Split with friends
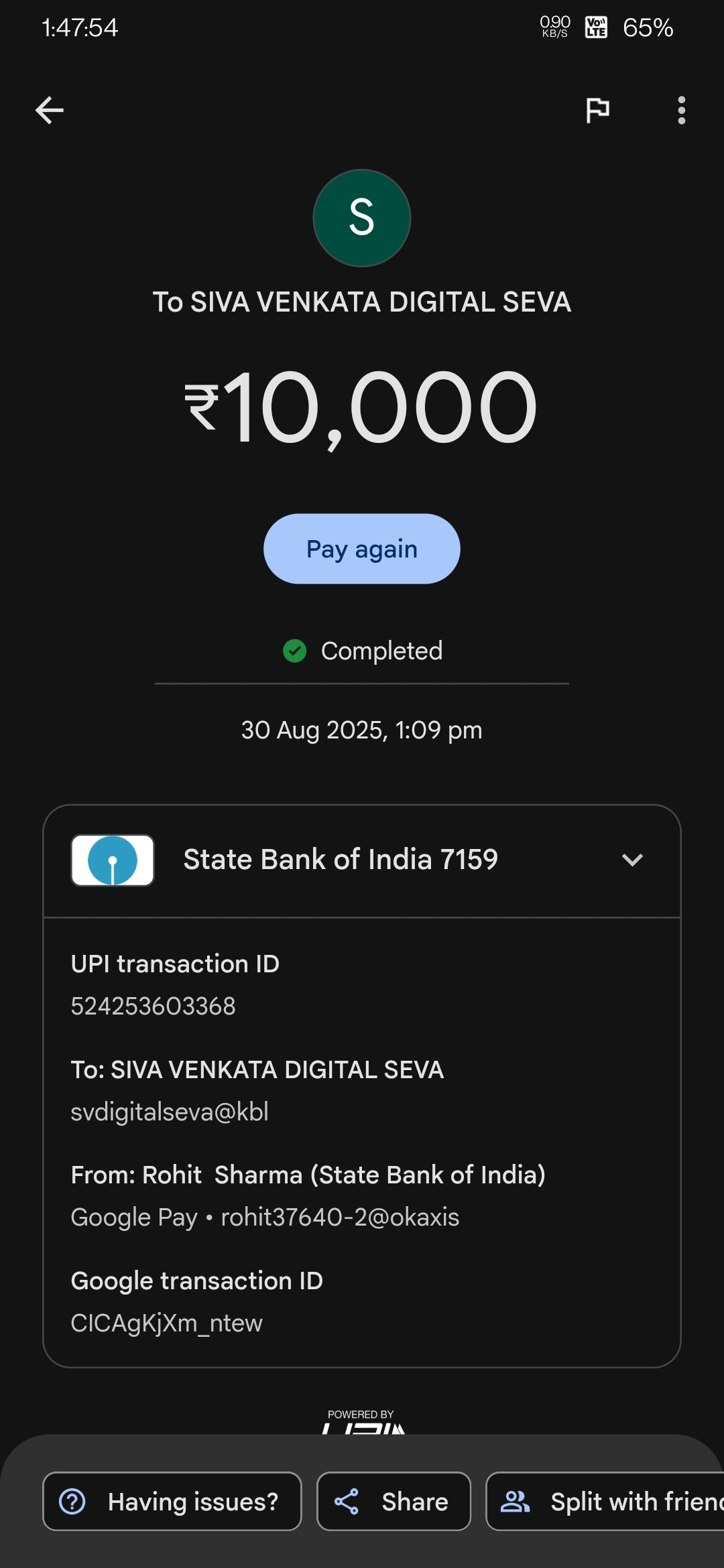 pyautogui.click(x=607, y=1501)
